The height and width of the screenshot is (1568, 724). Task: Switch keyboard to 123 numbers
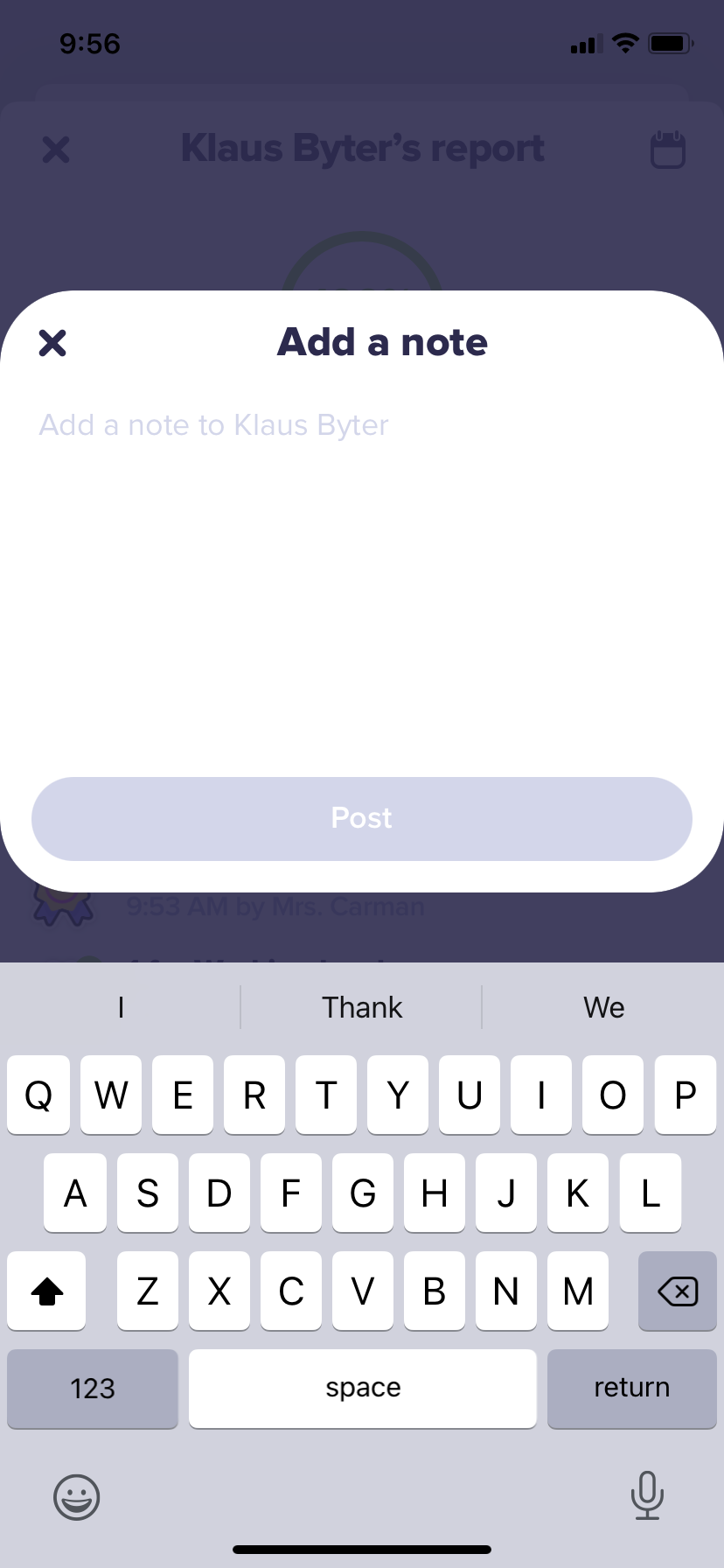click(93, 1388)
